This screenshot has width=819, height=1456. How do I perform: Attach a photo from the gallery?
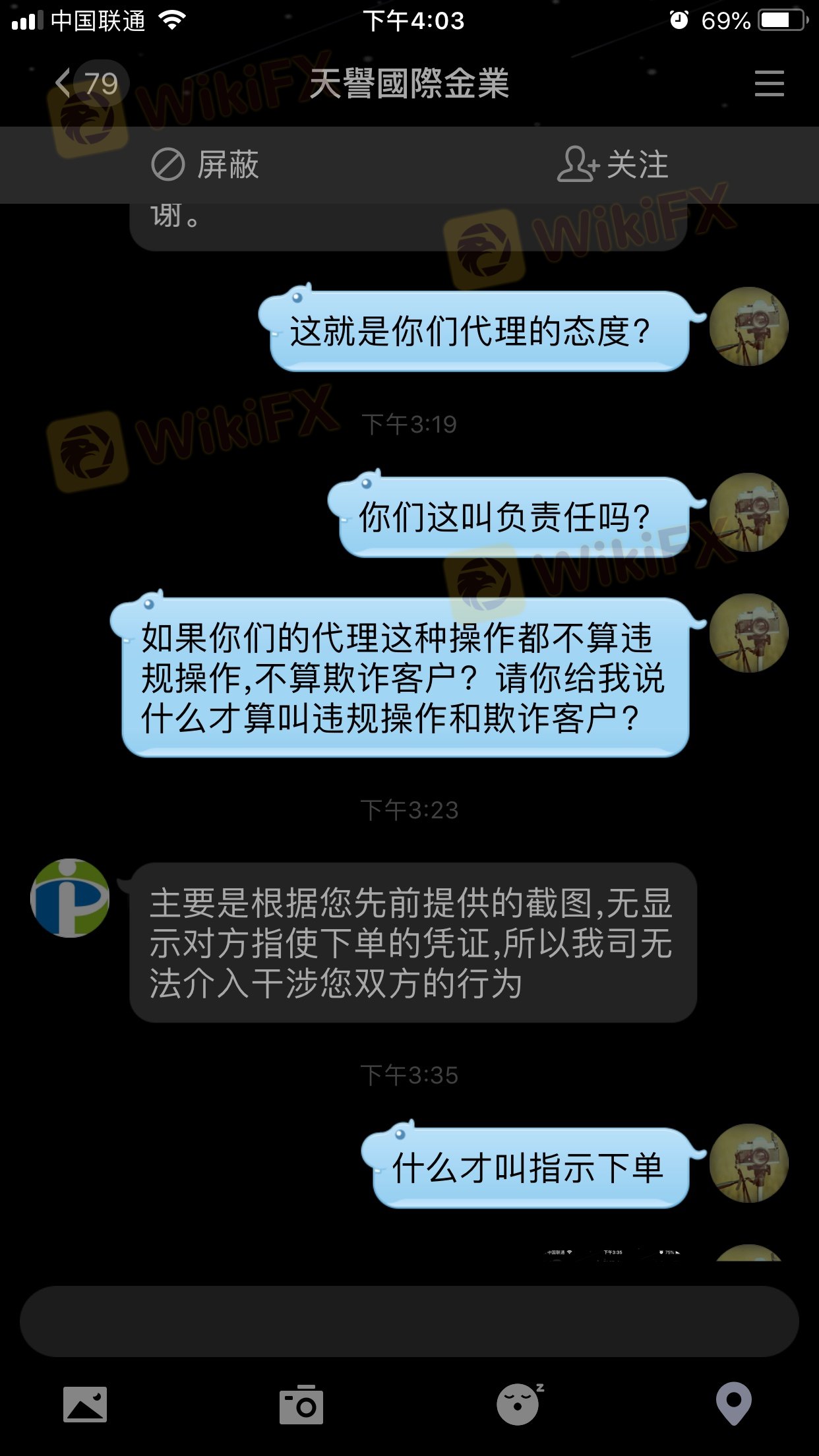(85, 1404)
